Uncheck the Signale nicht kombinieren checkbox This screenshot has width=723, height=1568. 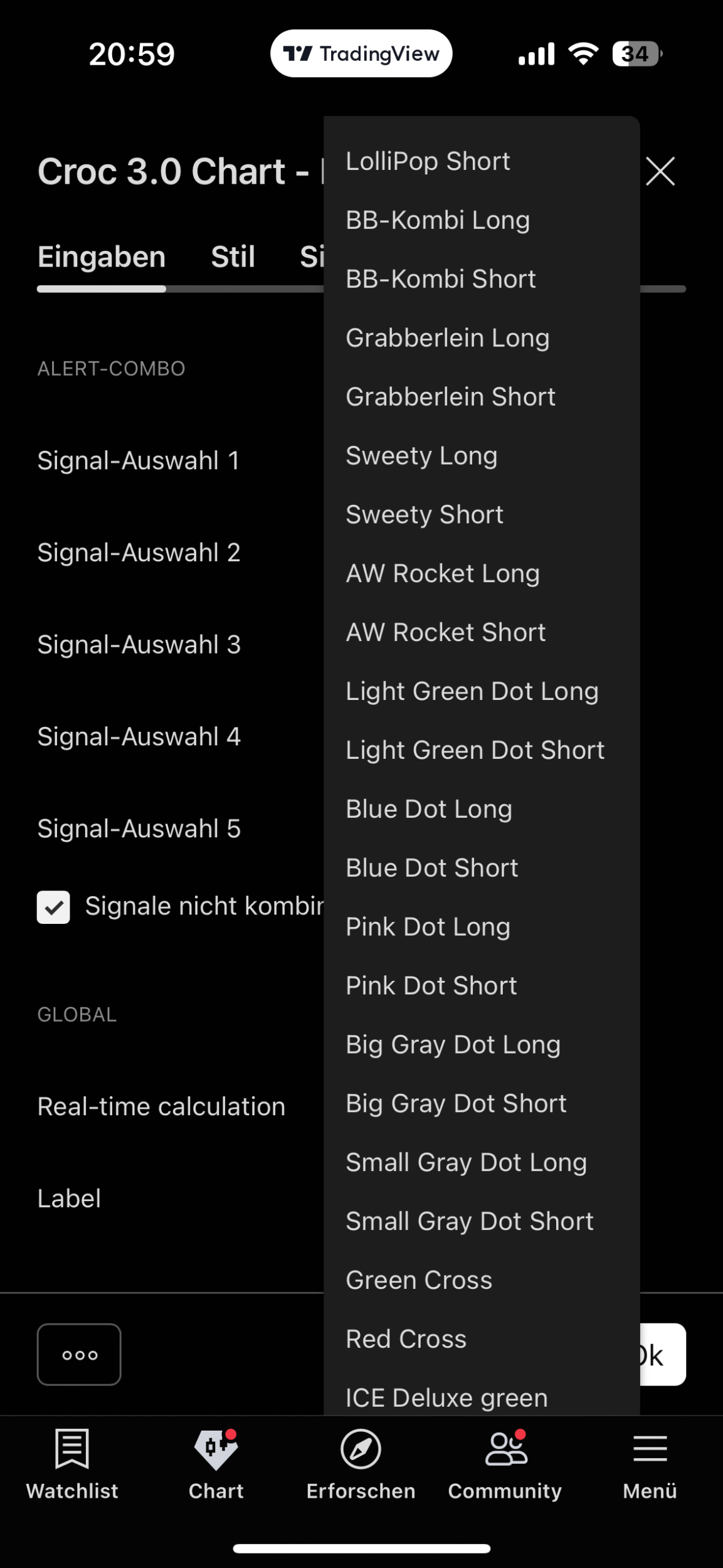(x=53, y=907)
